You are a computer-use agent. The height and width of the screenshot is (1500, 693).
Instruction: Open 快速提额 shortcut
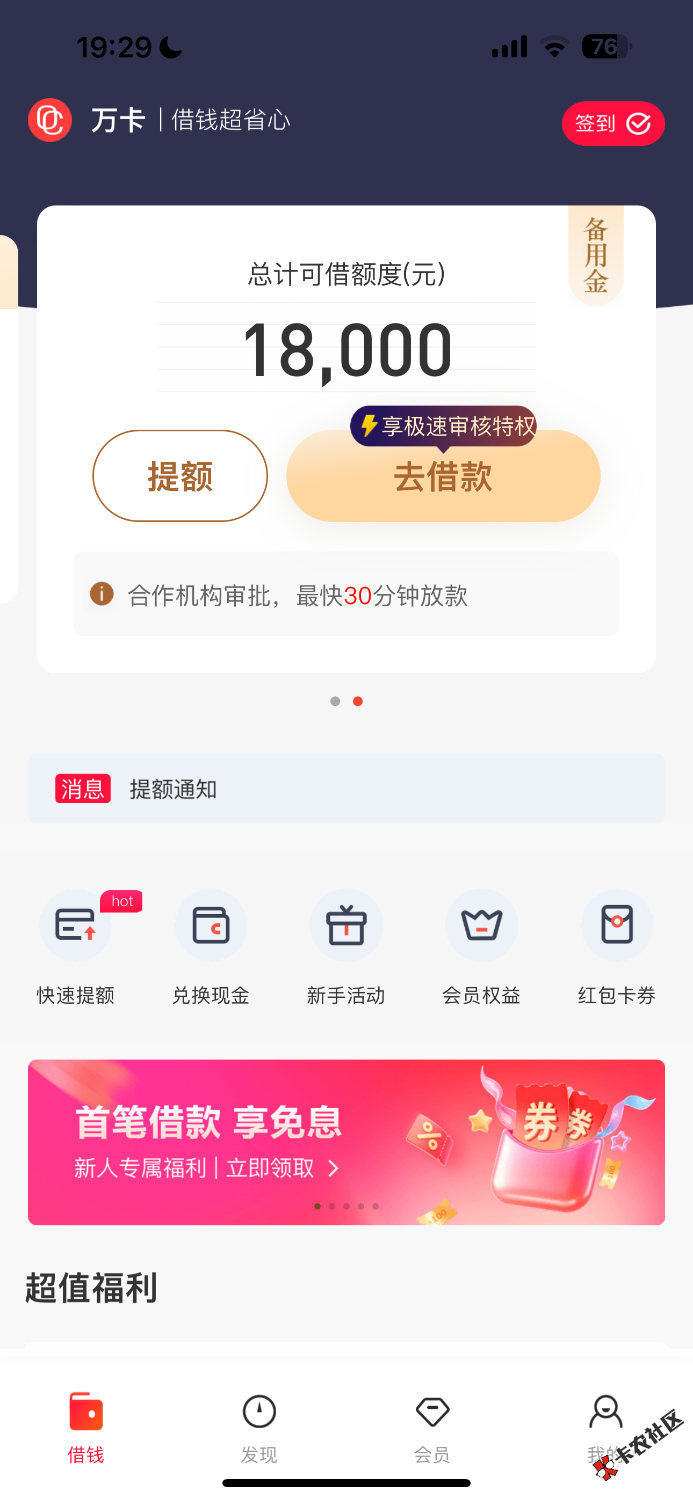point(76,946)
